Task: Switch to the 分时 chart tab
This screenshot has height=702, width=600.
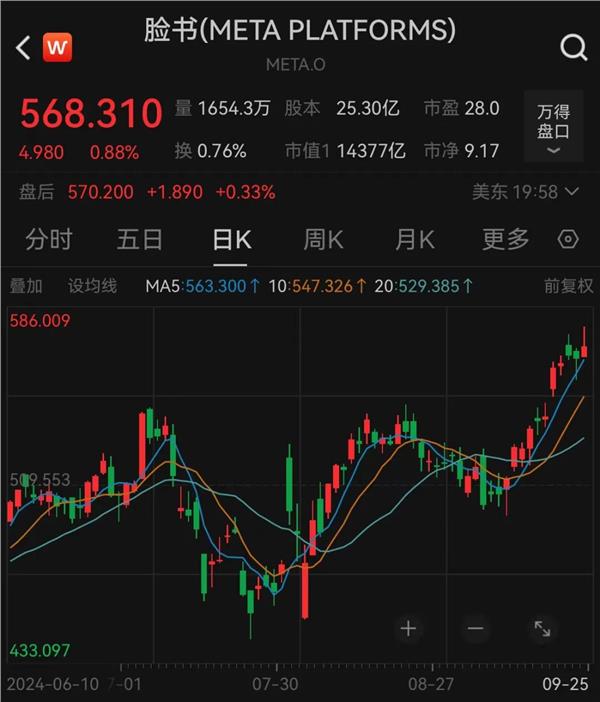Action: tap(49, 240)
